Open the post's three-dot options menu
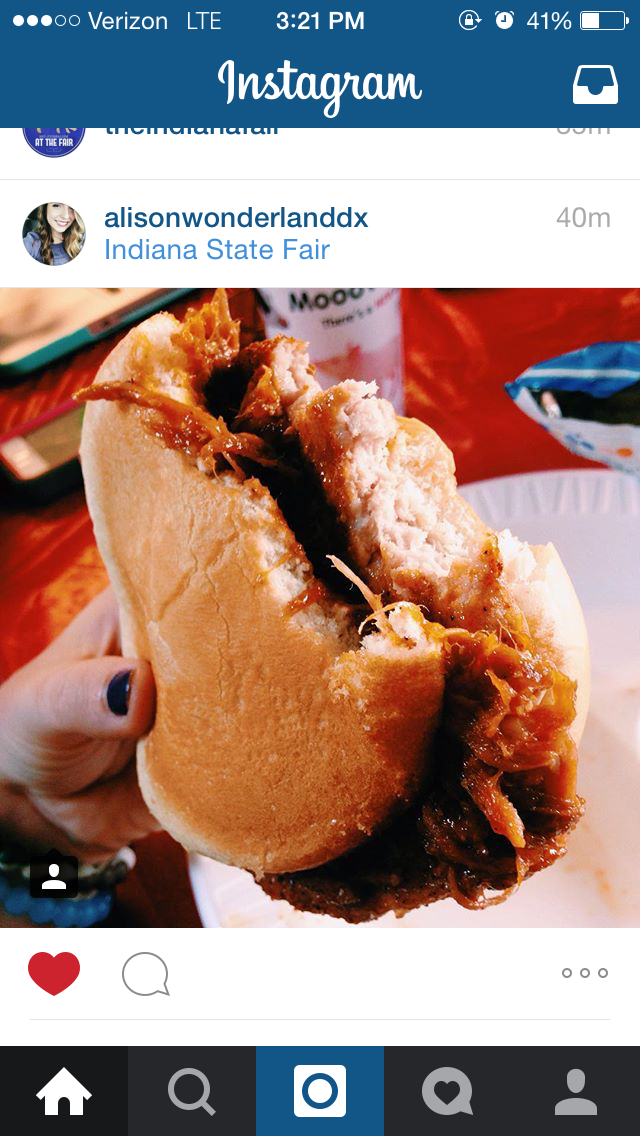 pyautogui.click(x=585, y=973)
